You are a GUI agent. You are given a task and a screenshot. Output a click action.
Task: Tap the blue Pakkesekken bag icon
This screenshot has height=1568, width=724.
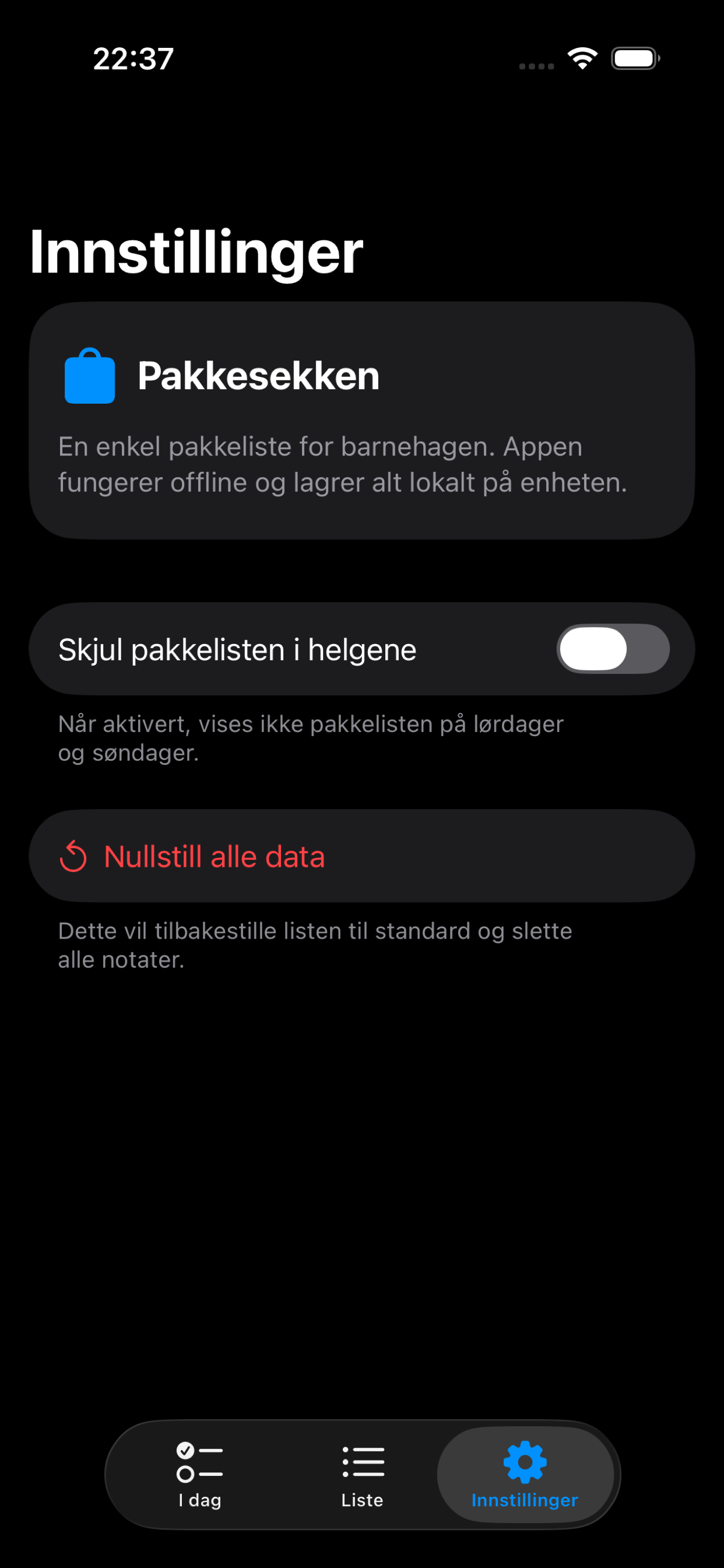tap(89, 377)
